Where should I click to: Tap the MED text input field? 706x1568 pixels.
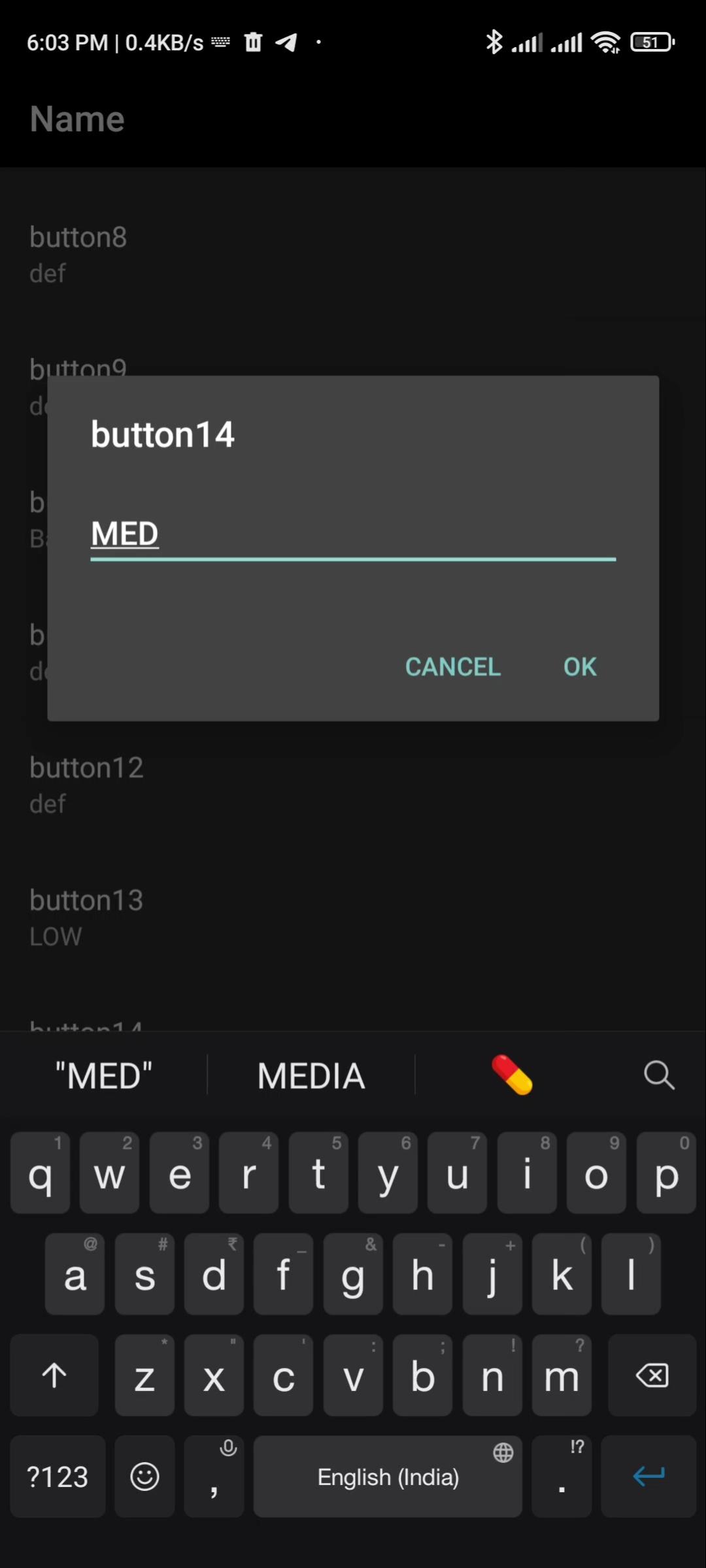[353, 534]
